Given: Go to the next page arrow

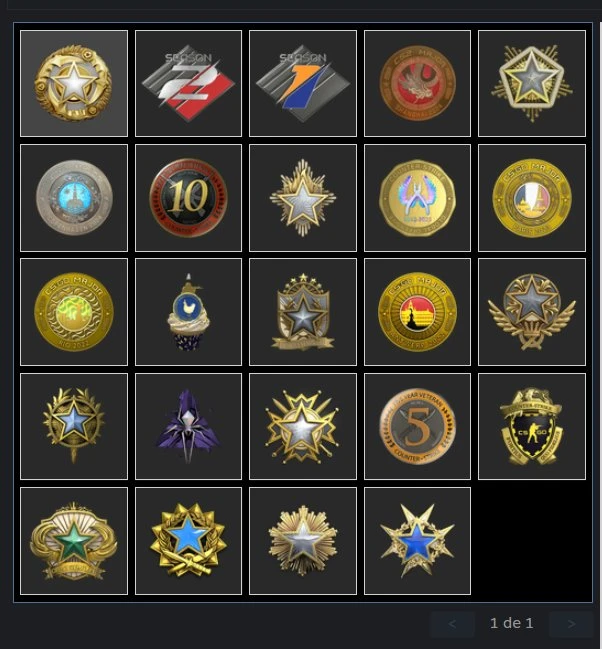Looking at the screenshot, I should 571,624.
